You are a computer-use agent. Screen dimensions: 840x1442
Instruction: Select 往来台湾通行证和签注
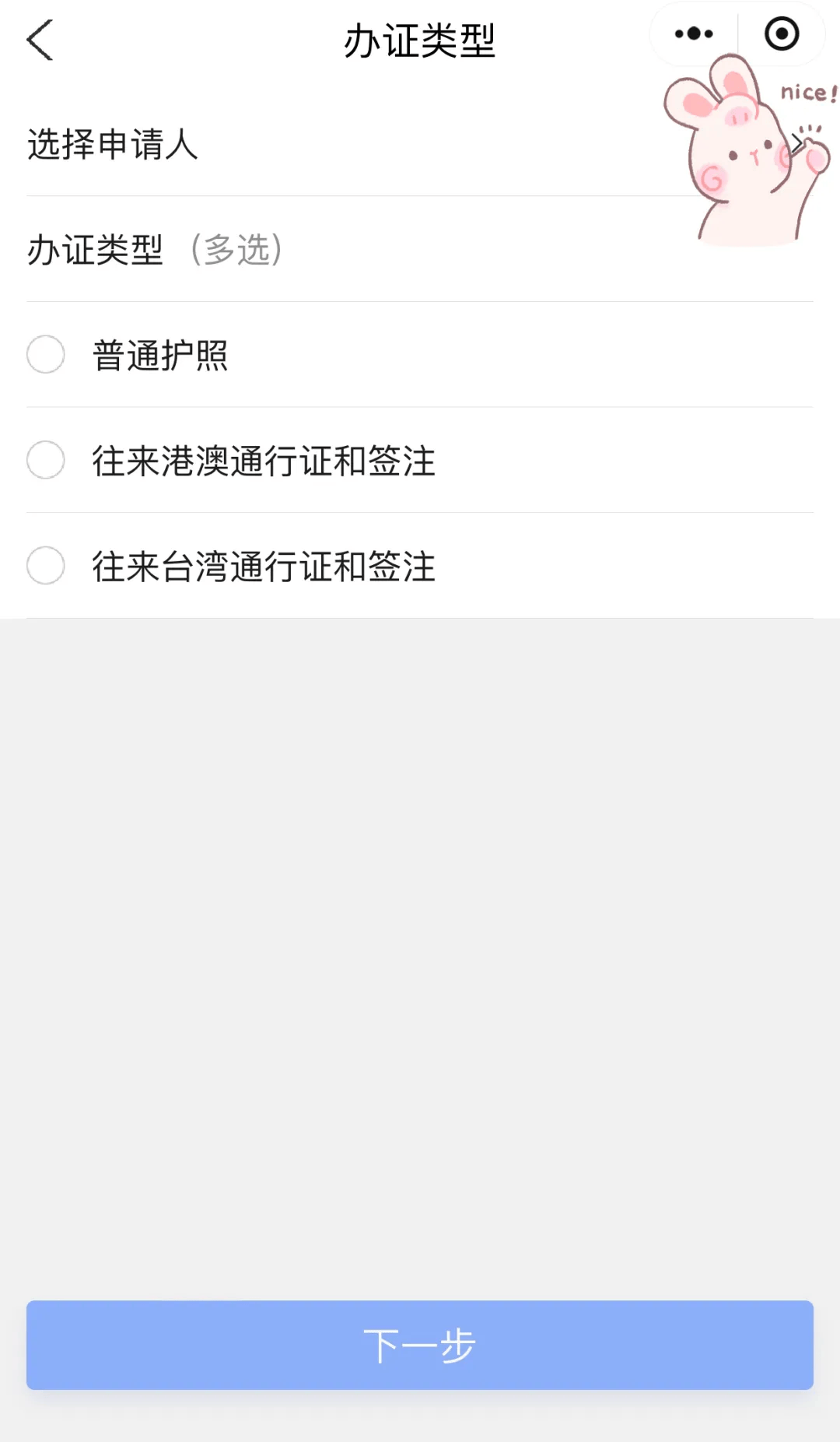click(420, 566)
